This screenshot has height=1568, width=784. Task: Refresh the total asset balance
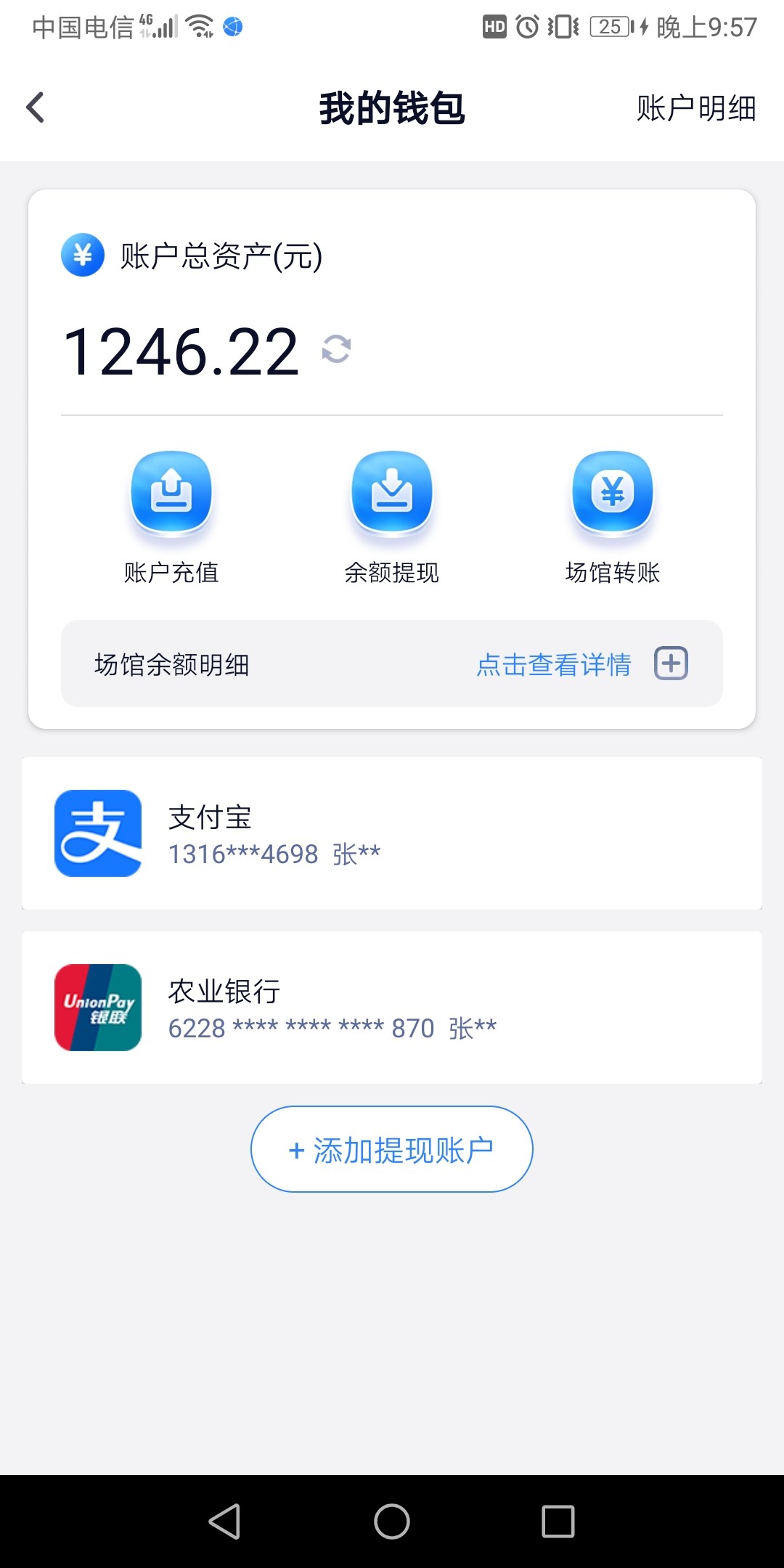(x=336, y=349)
